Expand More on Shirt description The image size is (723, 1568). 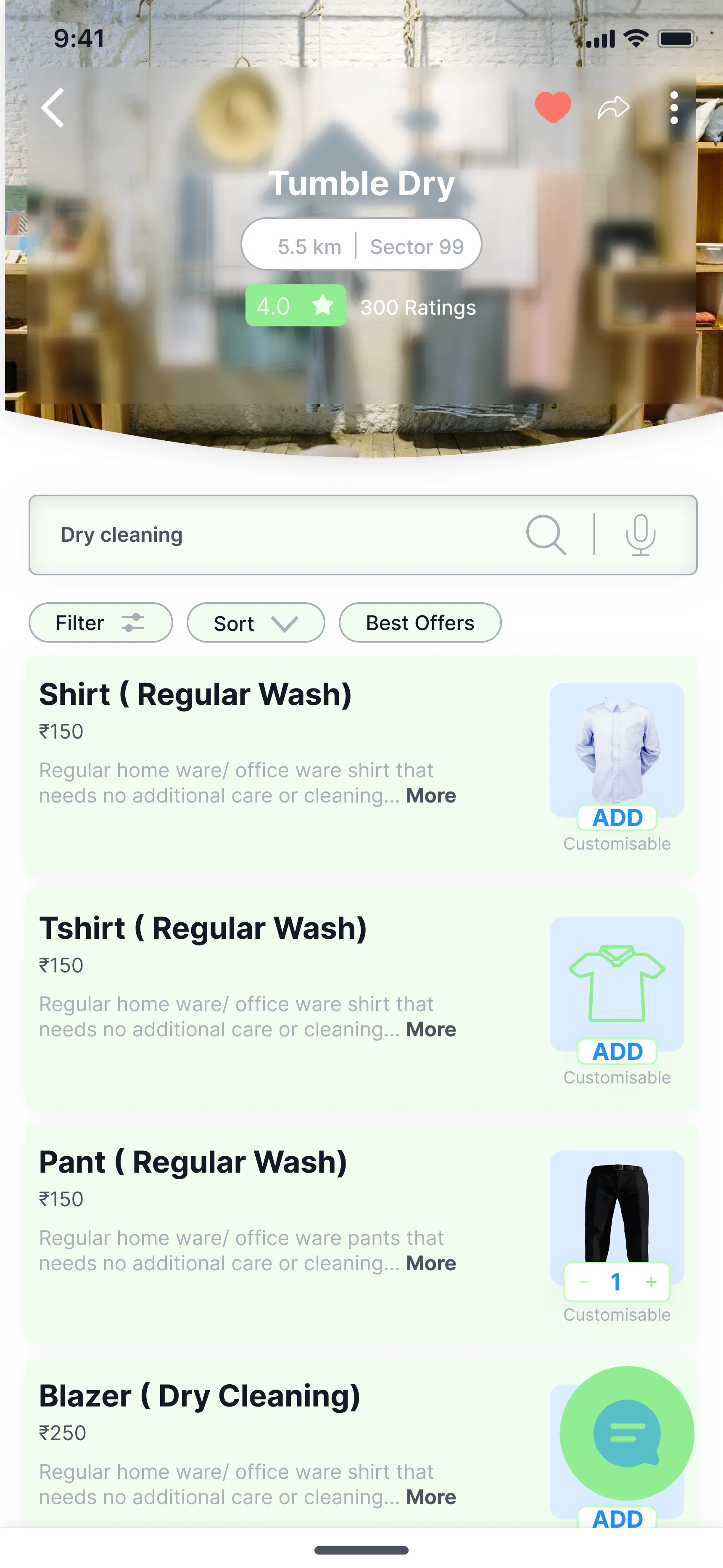click(431, 795)
